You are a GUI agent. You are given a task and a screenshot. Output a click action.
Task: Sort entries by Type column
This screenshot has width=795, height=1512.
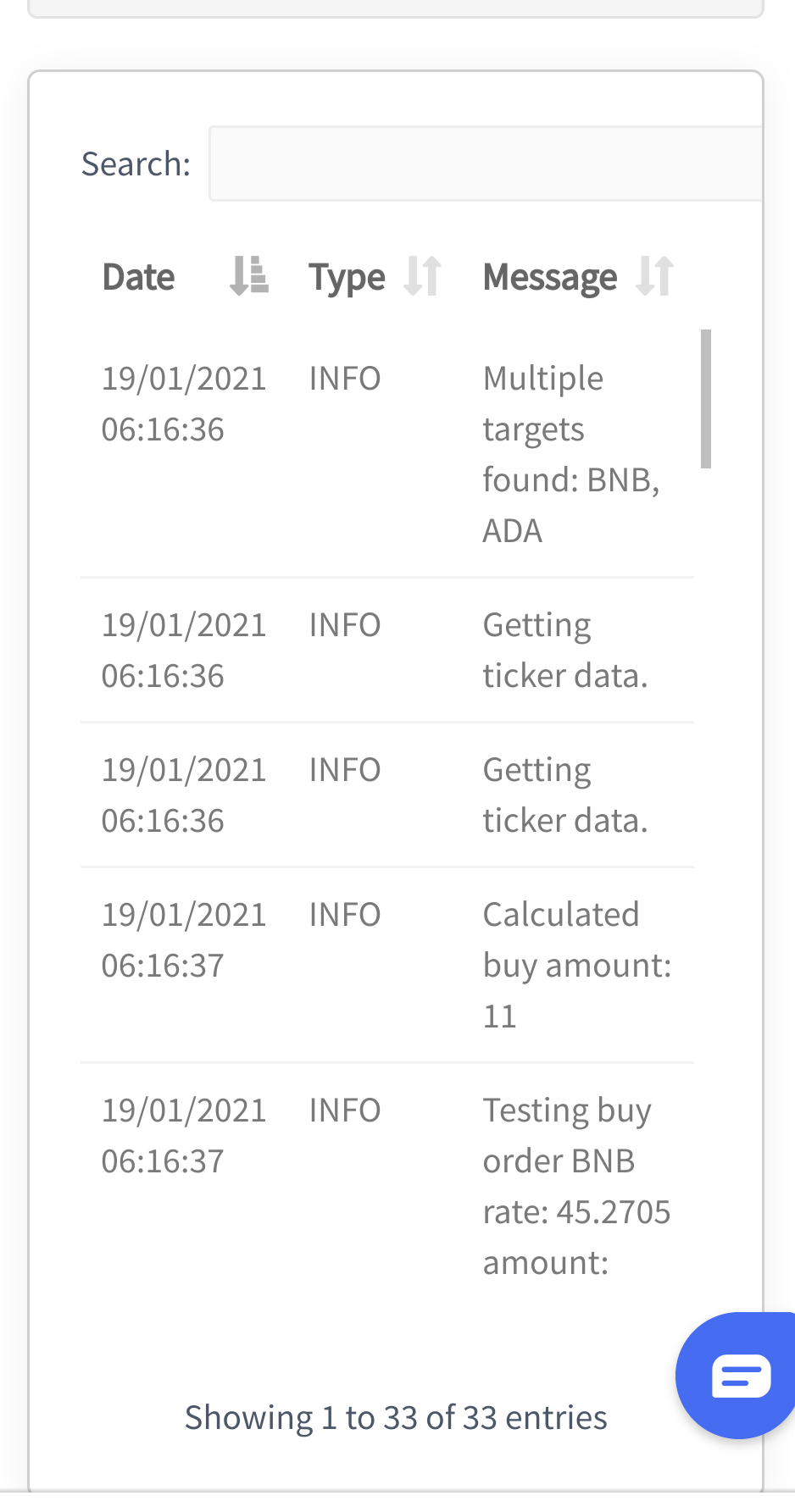375,277
